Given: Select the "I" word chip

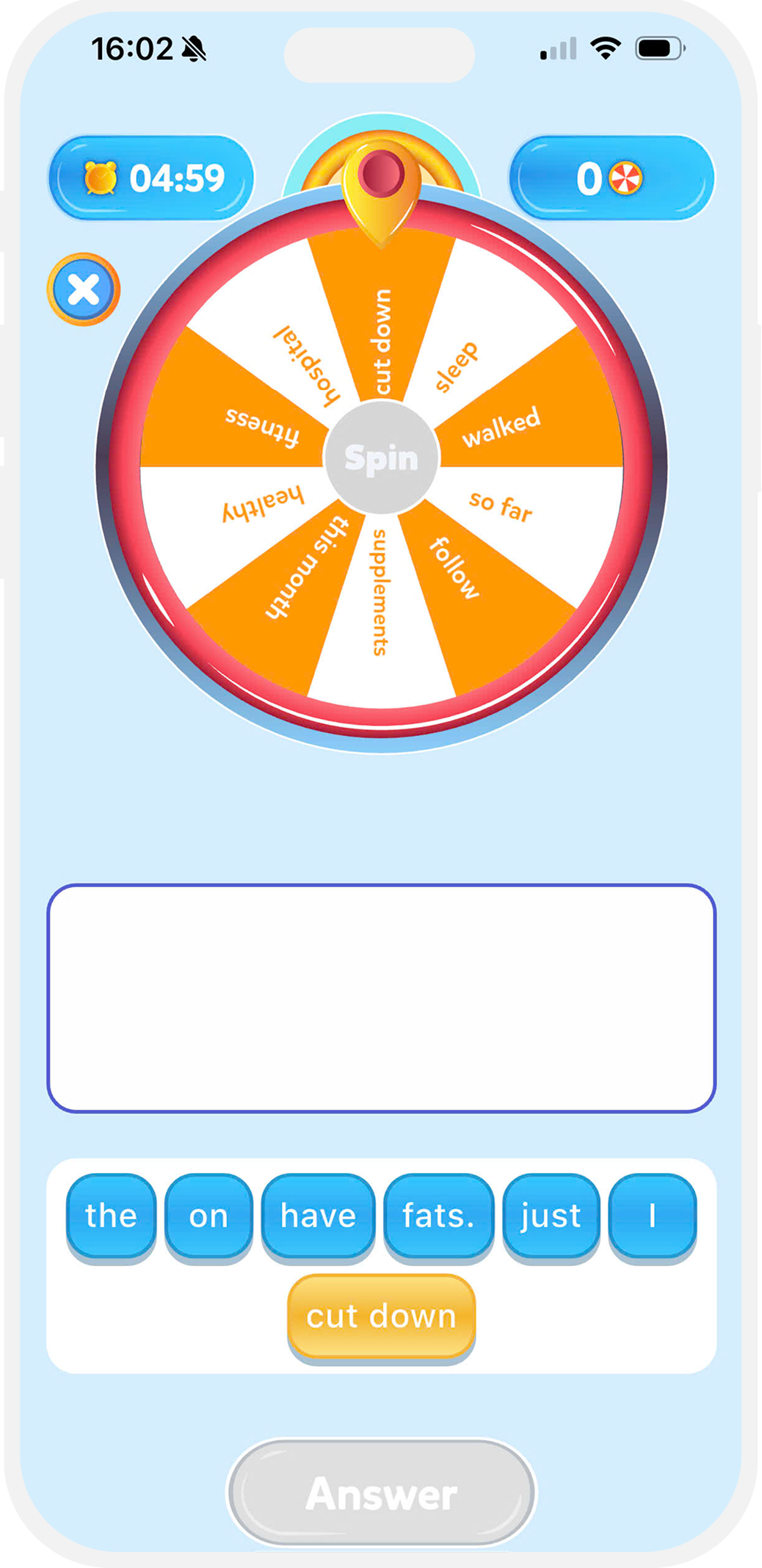Looking at the screenshot, I should click(x=652, y=1215).
